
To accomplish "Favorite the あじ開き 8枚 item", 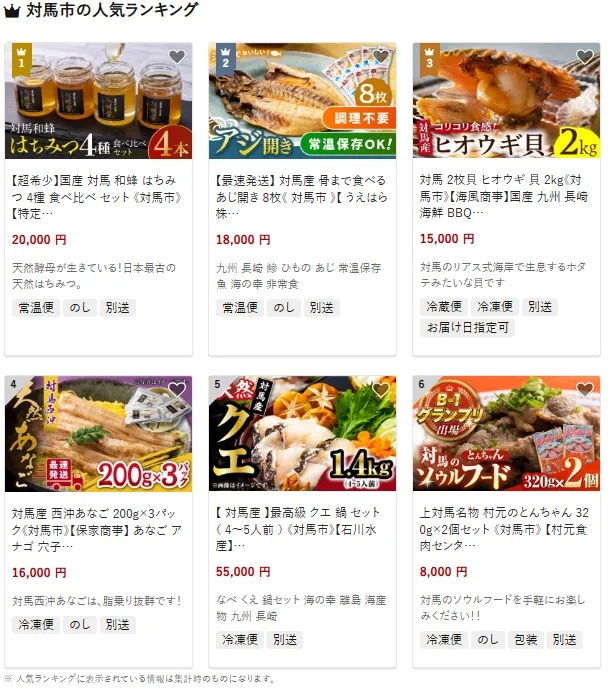I will 381,57.
